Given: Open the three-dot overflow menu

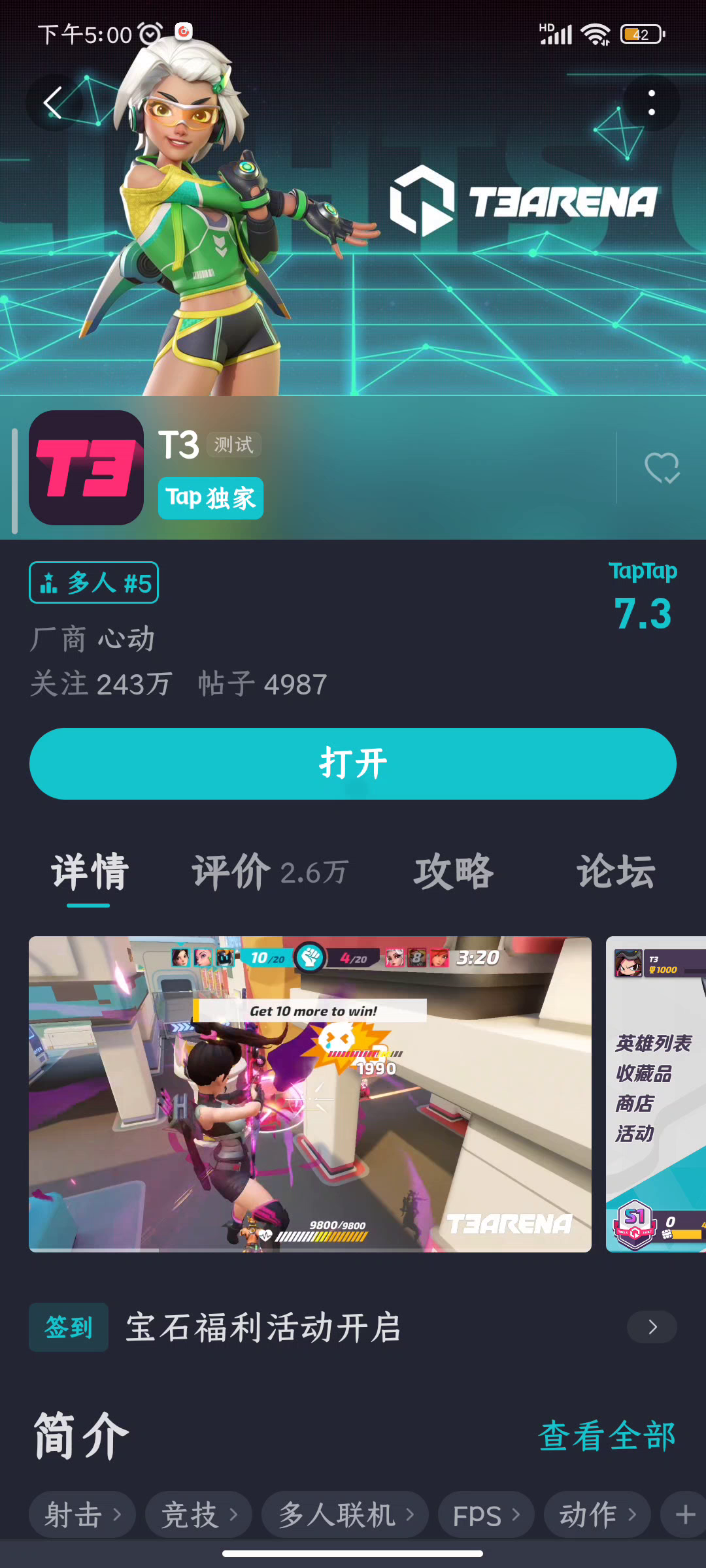Looking at the screenshot, I should point(651,103).
